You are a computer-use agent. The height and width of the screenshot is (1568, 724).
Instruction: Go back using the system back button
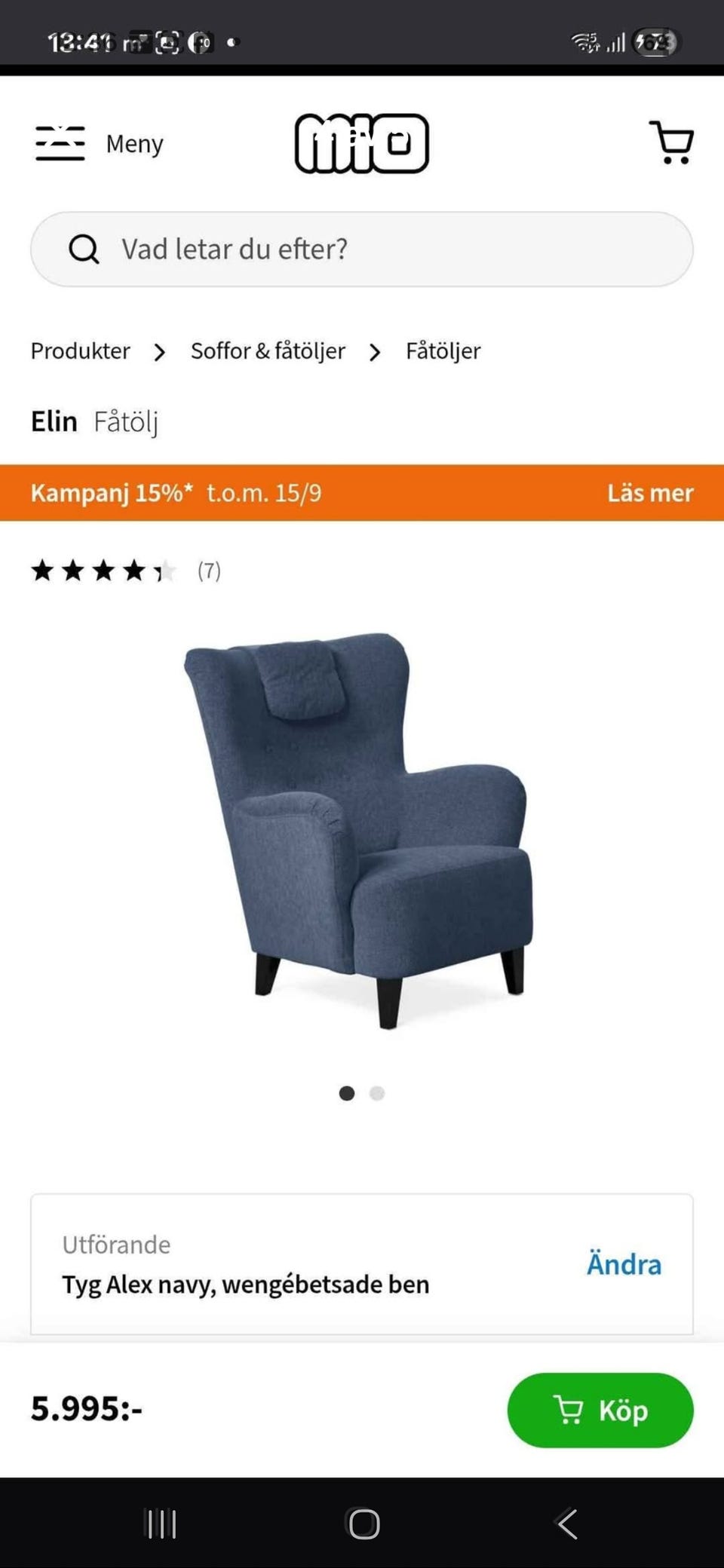coord(566,1524)
